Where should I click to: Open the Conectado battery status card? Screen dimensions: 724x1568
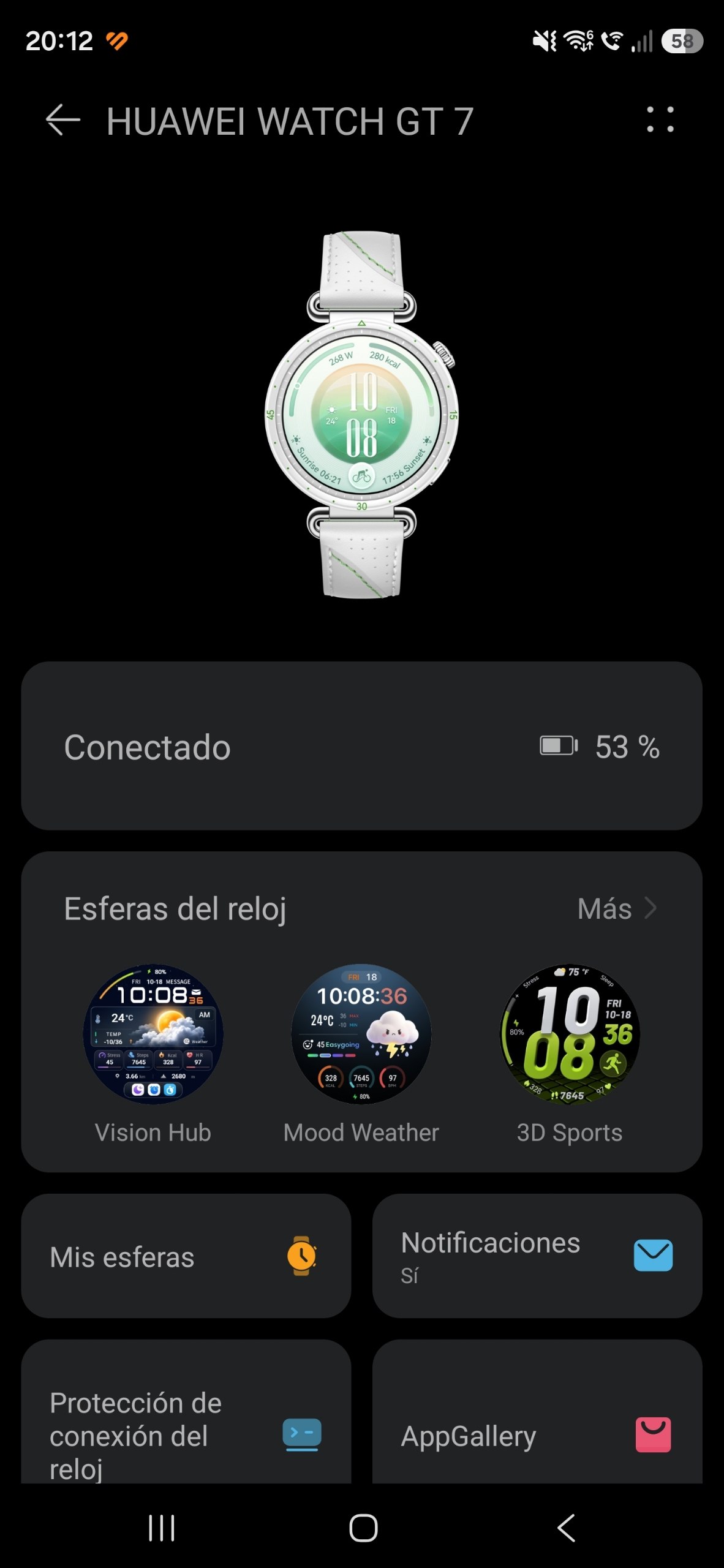pyautogui.click(x=361, y=745)
